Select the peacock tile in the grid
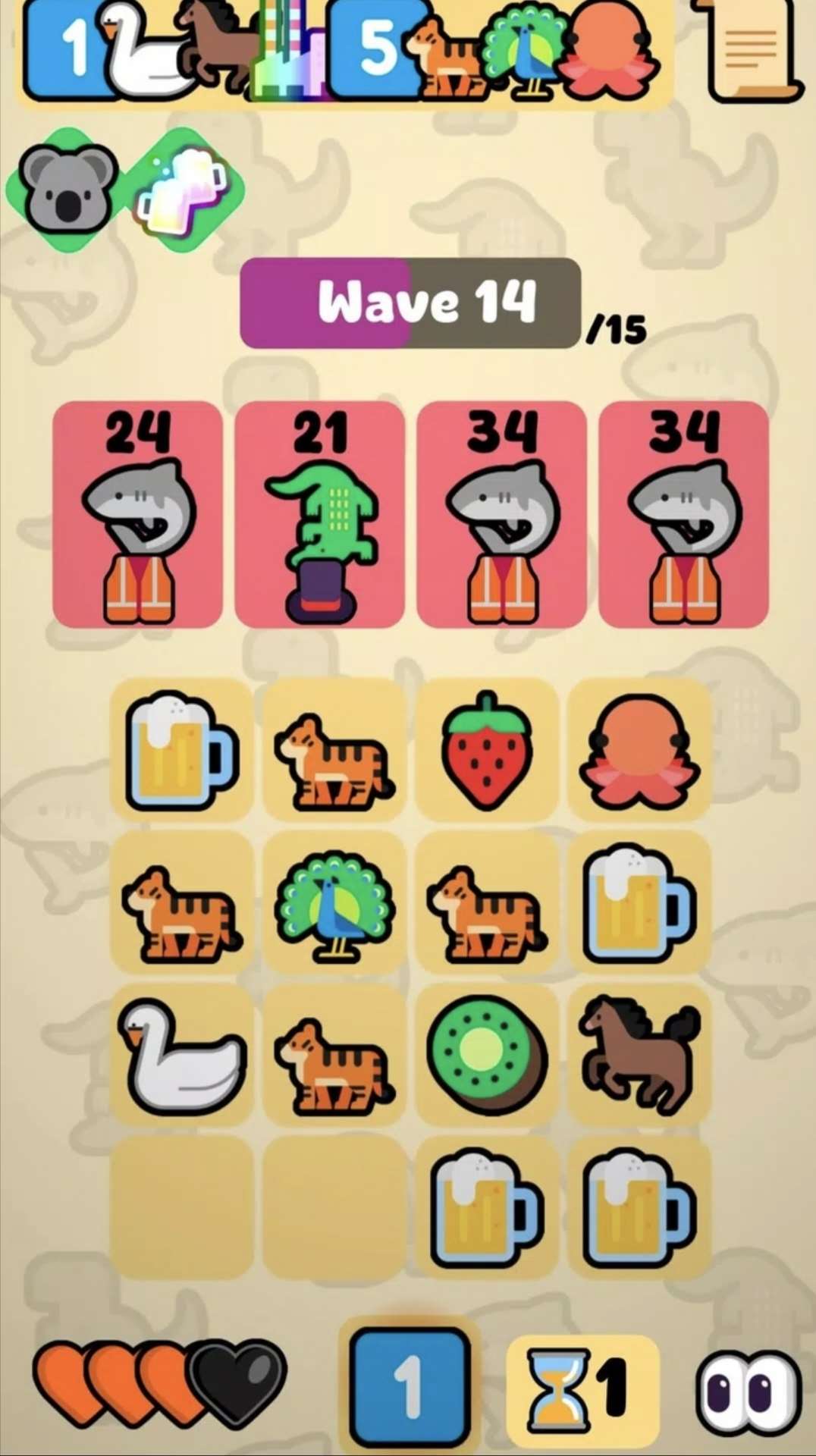Image resolution: width=816 pixels, height=1456 pixels. click(334, 902)
